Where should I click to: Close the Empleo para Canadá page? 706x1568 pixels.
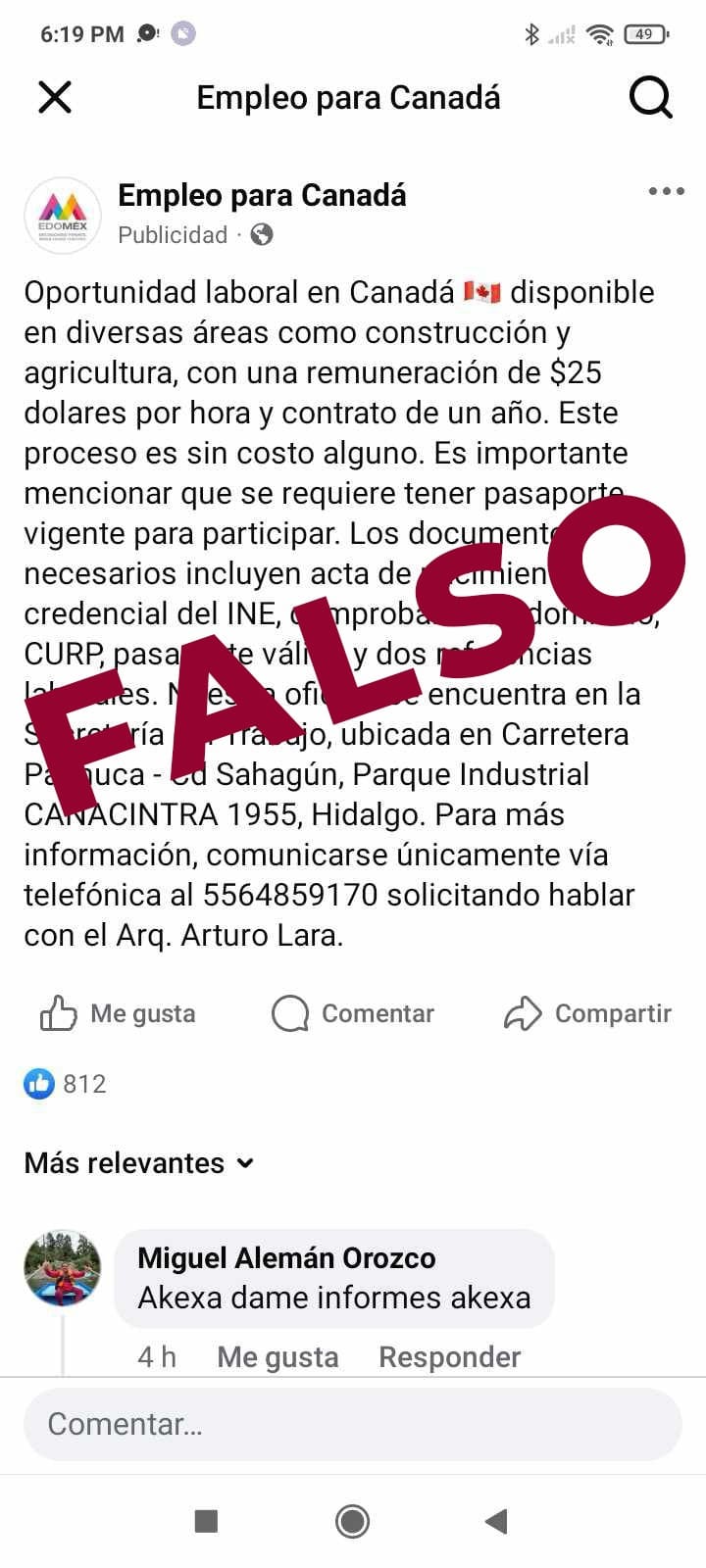pyautogui.click(x=55, y=97)
